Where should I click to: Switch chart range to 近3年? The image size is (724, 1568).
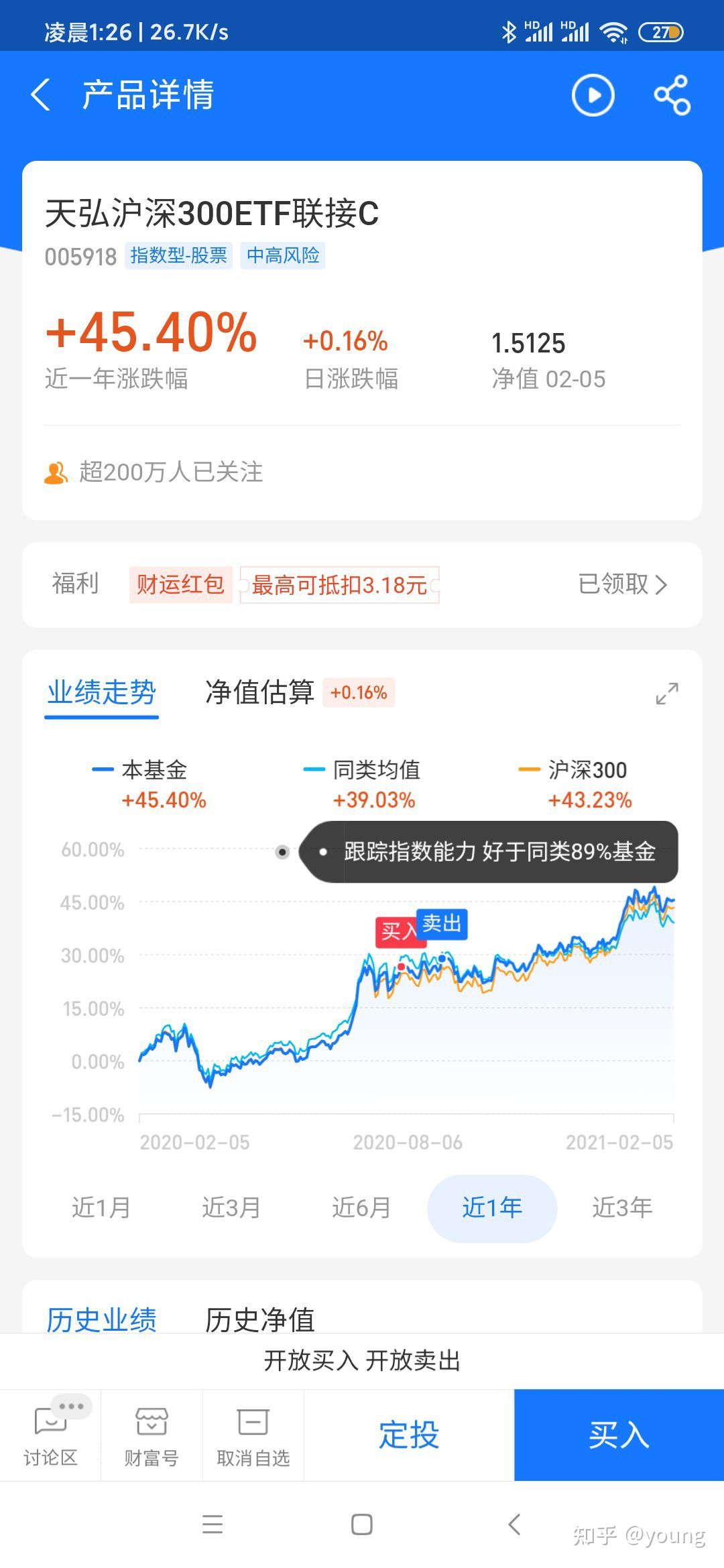pyautogui.click(x=622, y=1208)
